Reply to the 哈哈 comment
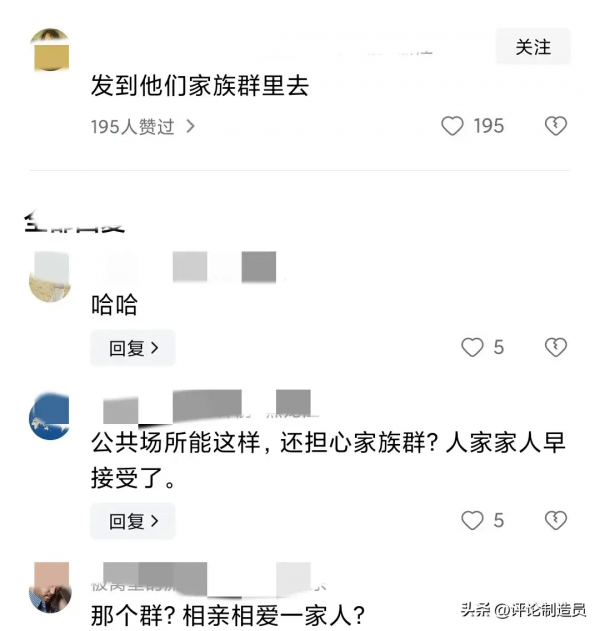The width and height of the screenshot is (600, 631). point(132,348)
